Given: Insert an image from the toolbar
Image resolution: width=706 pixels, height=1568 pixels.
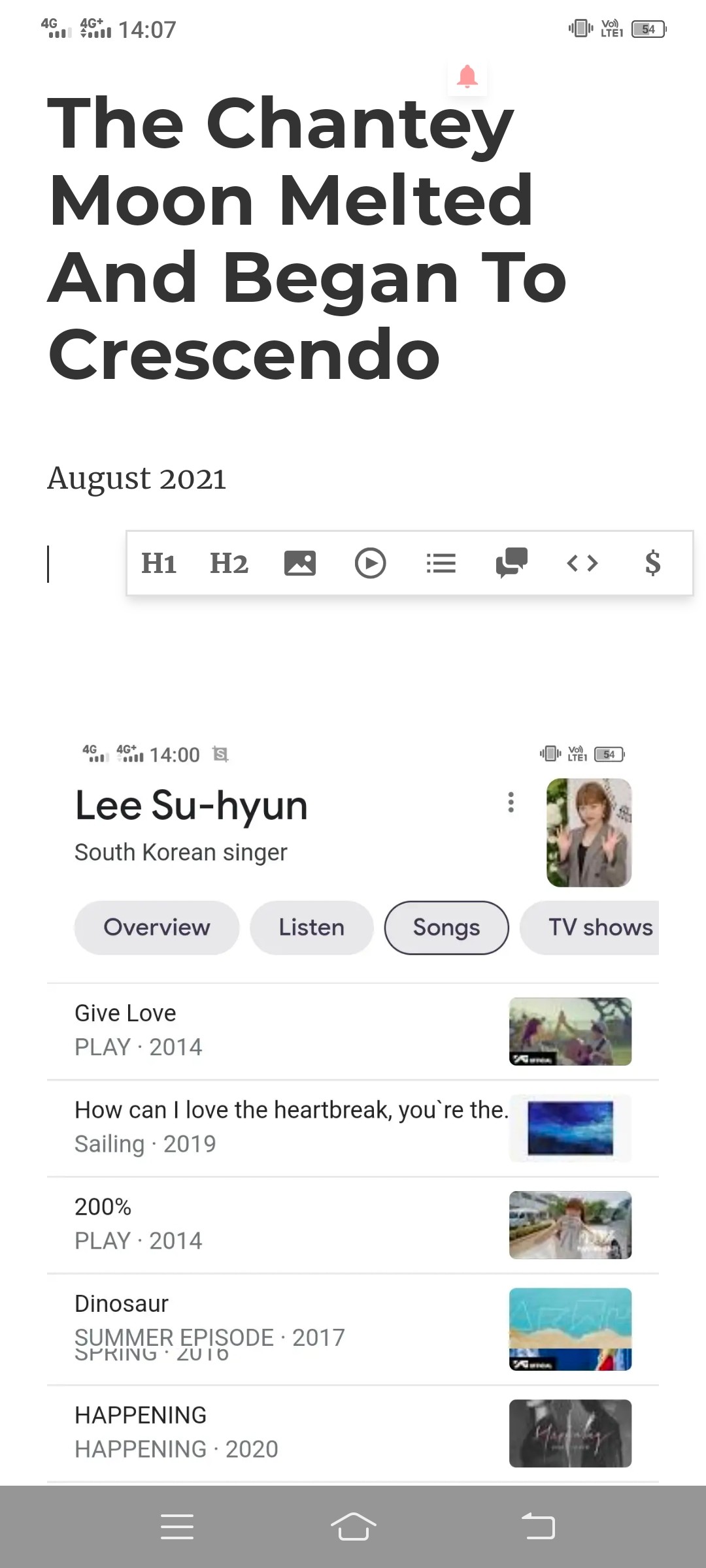Looking at the screenshot, I should (300, 563).
